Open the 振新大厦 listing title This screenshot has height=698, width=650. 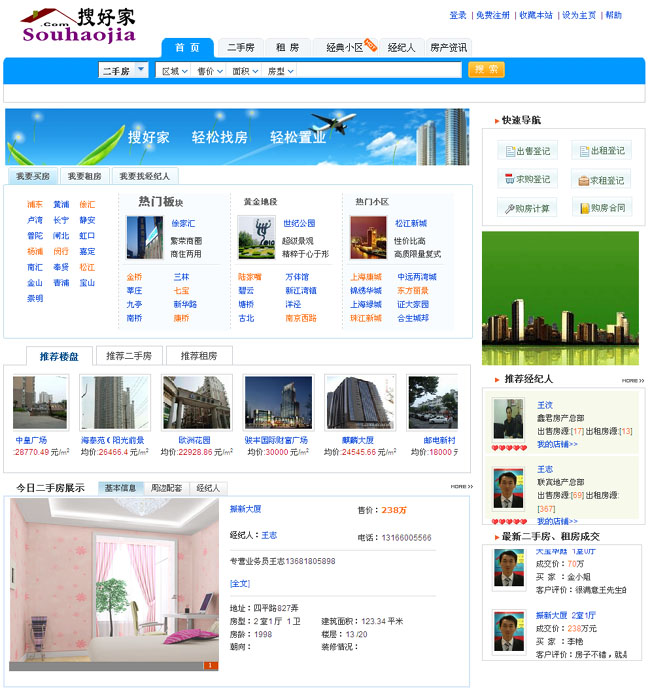pyautogui.click(x=245, y=509)
